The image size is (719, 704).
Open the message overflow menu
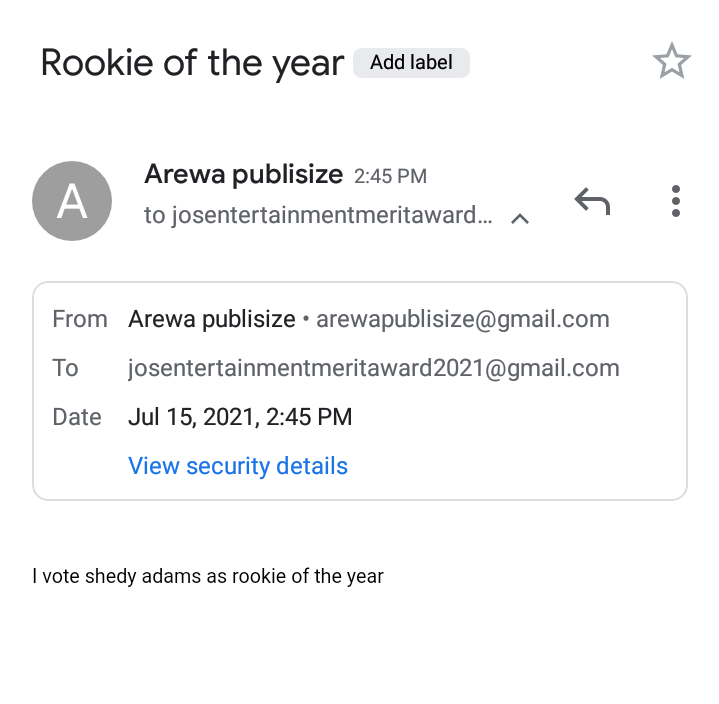[x=675, y=201]
